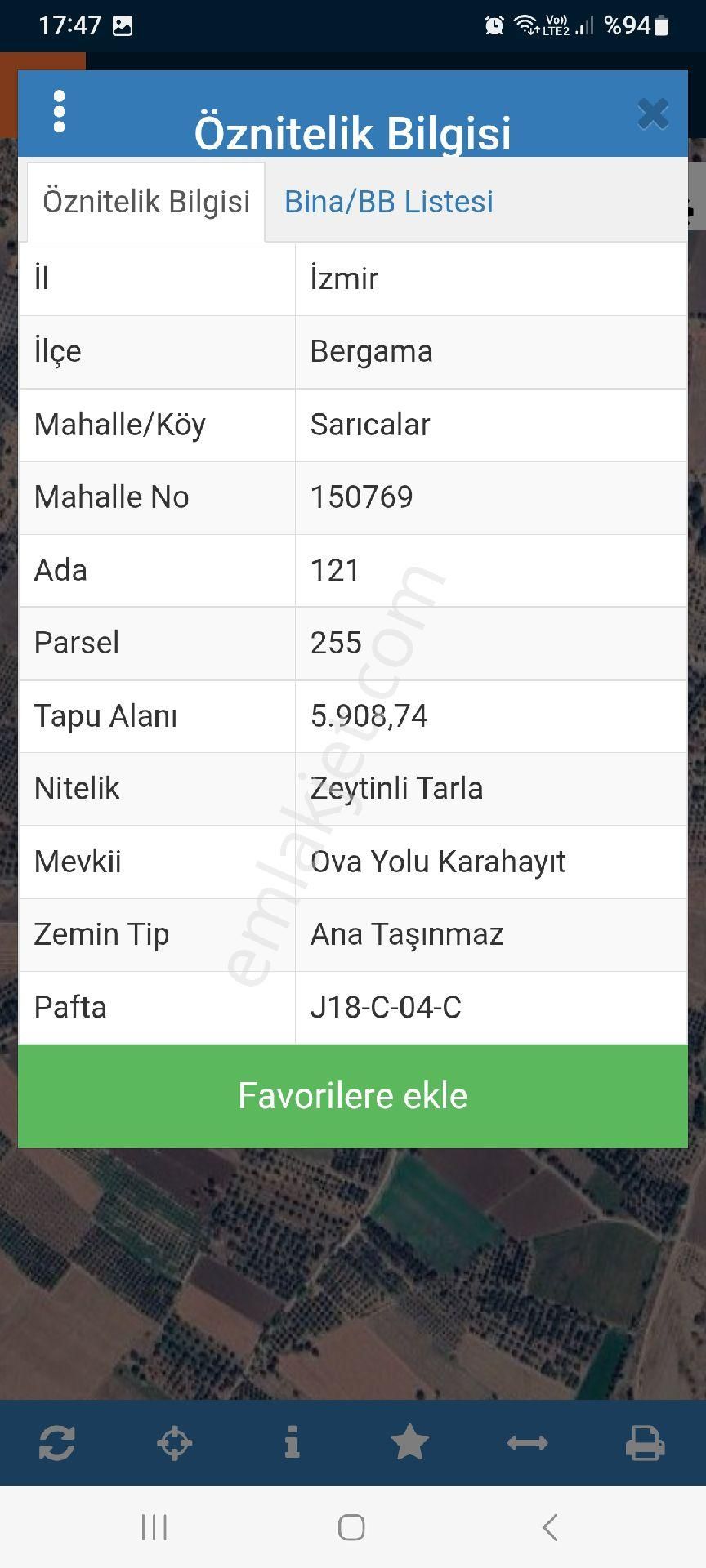Tap the alarm clock status icon

(491, 24)
